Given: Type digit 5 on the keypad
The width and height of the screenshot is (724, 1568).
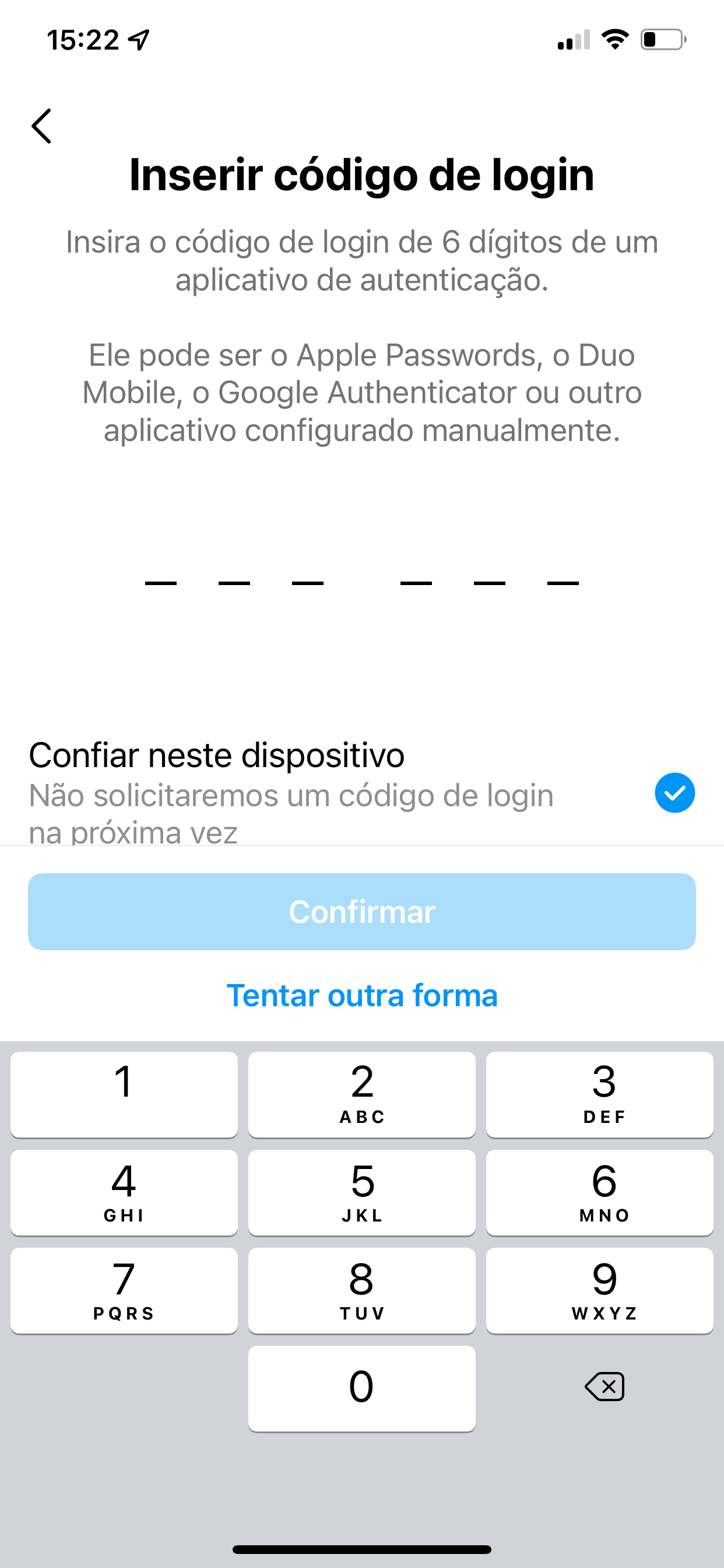Looking at the screenshot, I should tap(361, 1192).
